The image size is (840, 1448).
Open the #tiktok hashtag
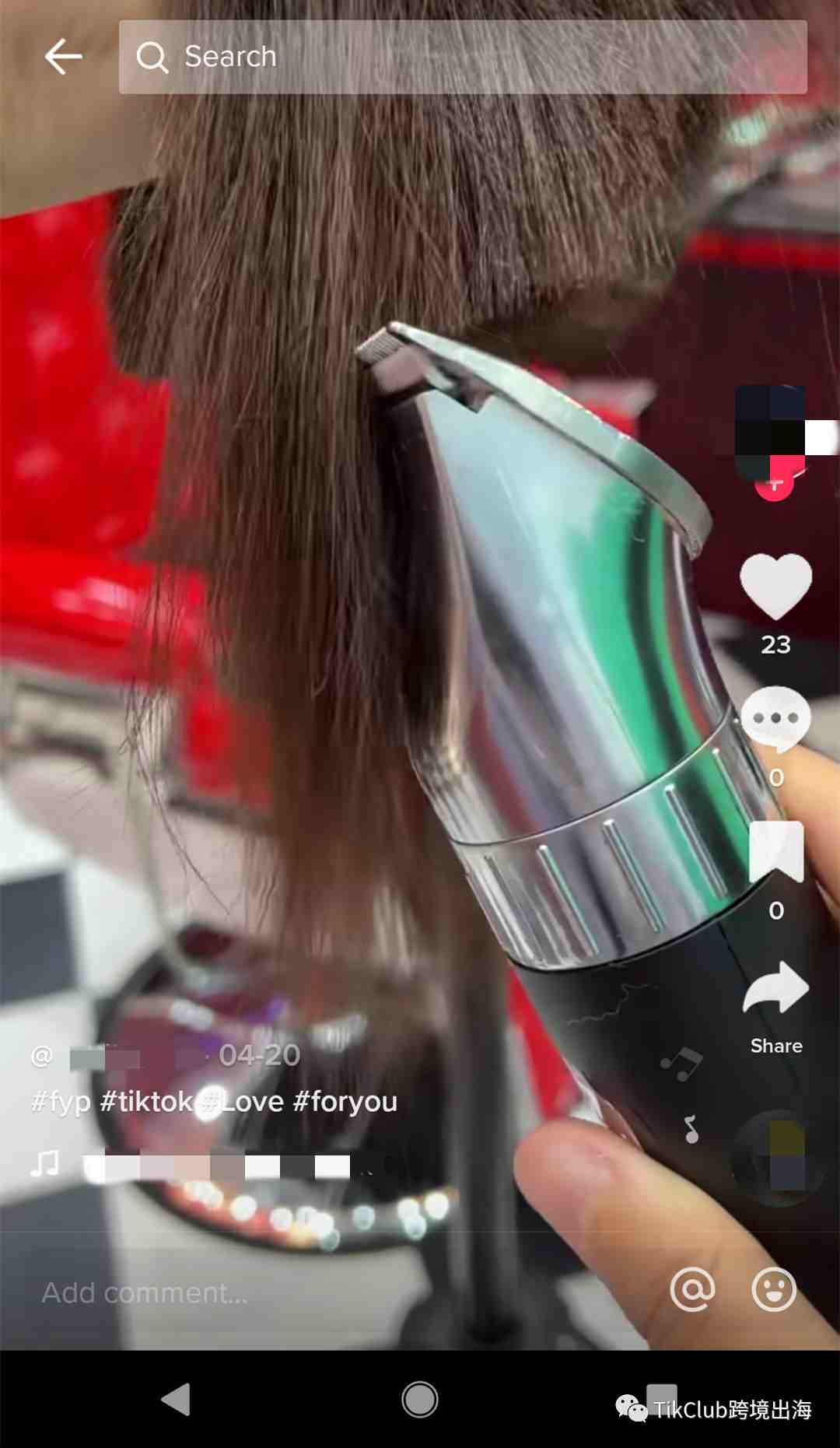point(146,1102)
